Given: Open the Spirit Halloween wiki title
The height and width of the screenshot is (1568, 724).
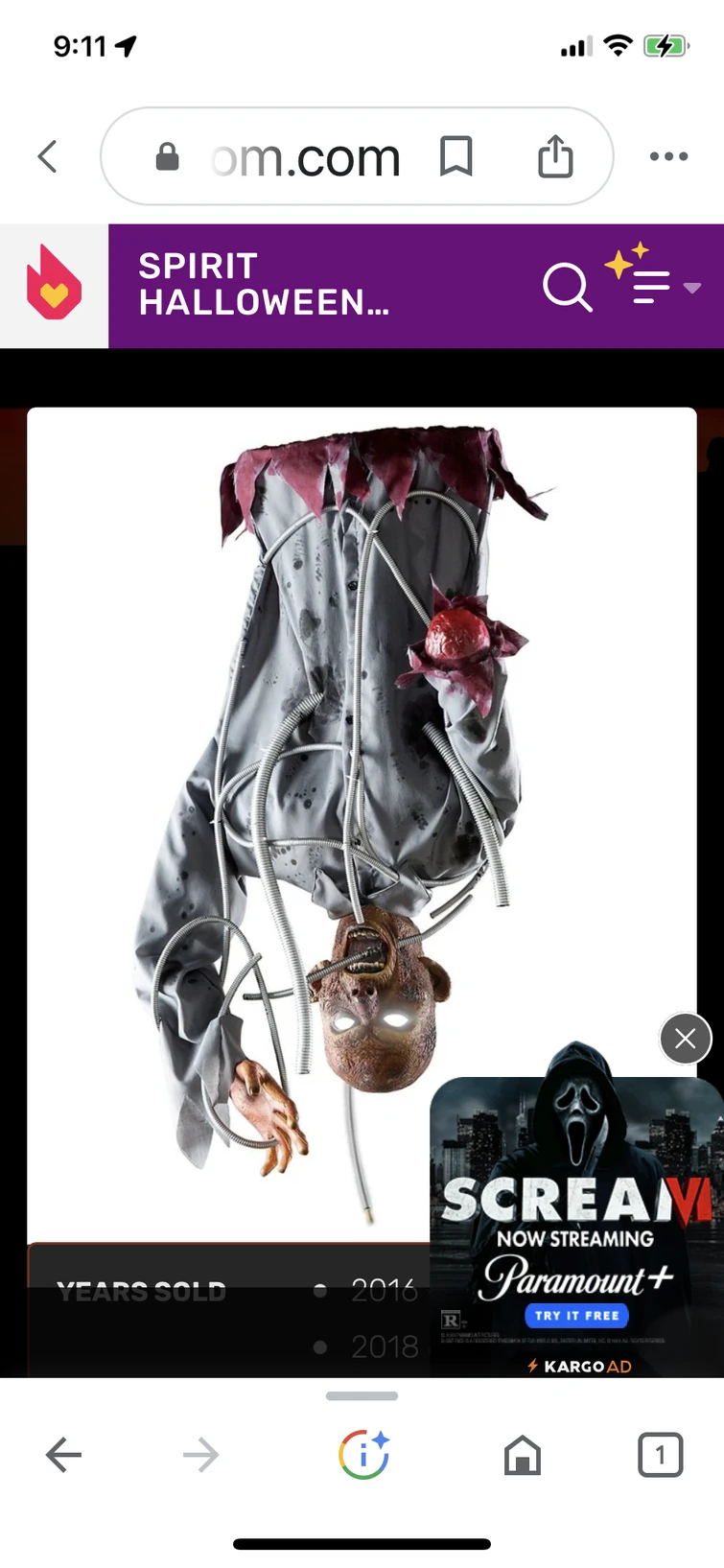Looking at the screenshot, I should pyautogui.click(x=264, y=285).
